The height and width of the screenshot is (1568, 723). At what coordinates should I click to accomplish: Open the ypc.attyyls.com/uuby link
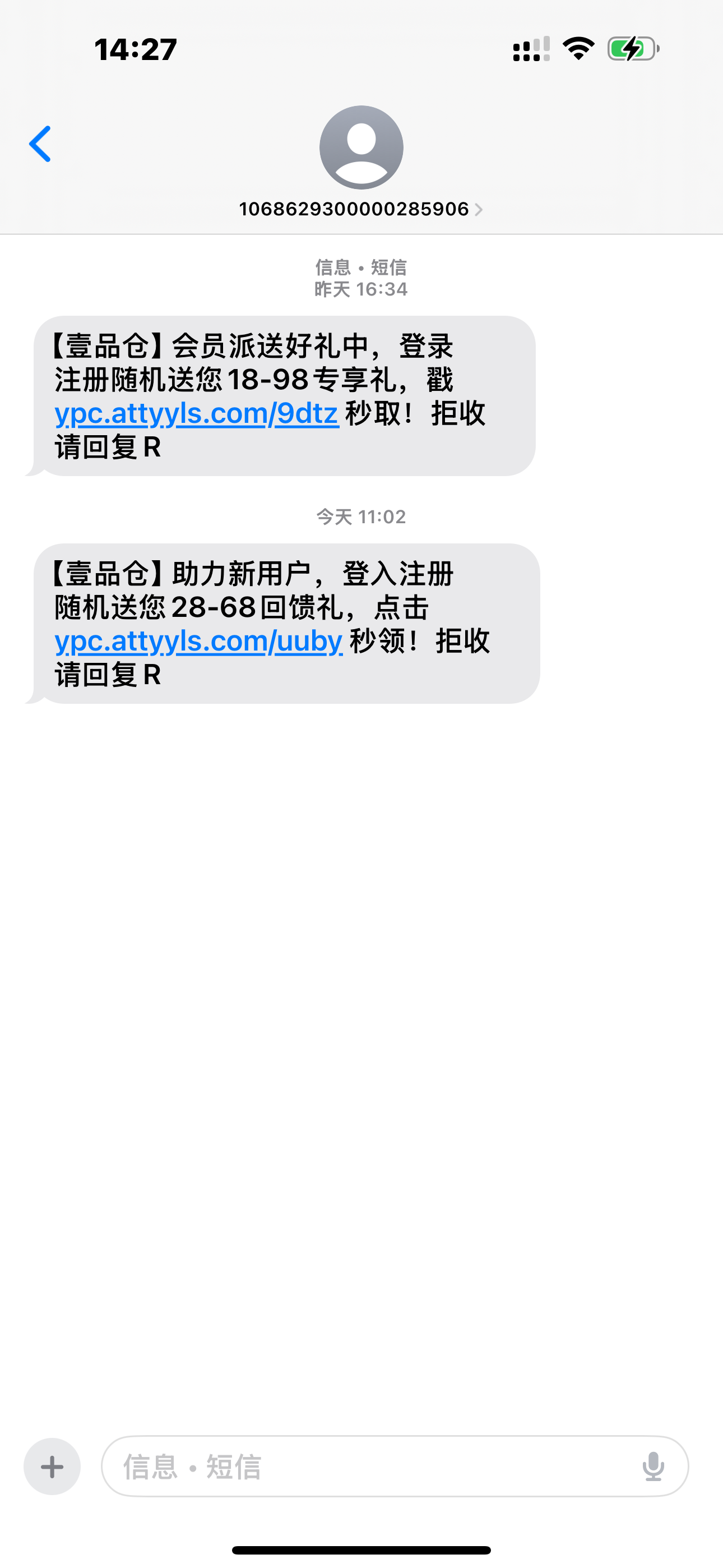coord(198,642)
